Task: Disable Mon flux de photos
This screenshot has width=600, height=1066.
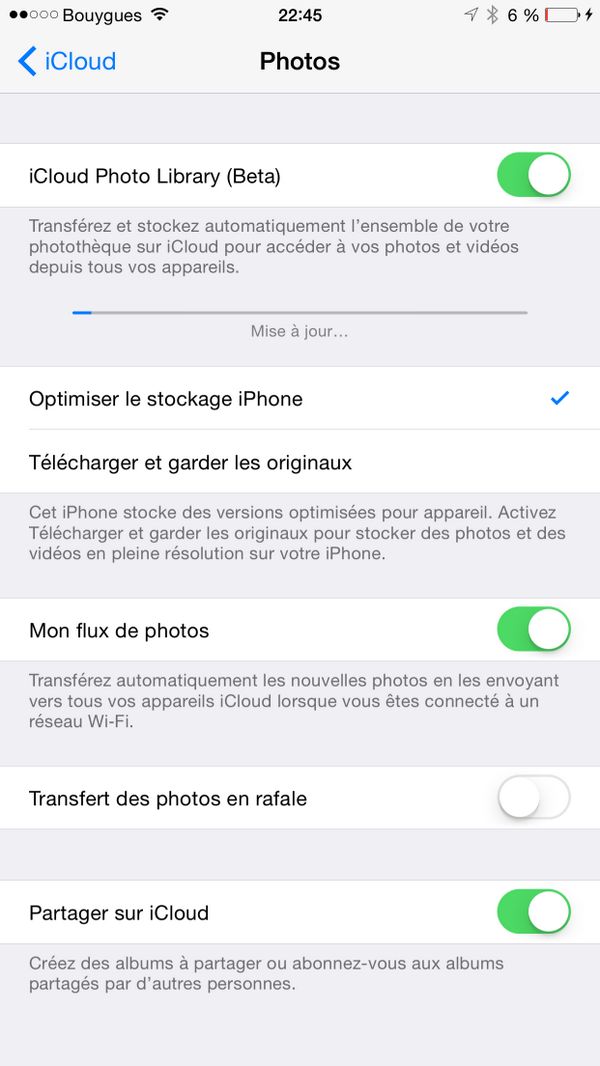Action: (x=533, y=630)
